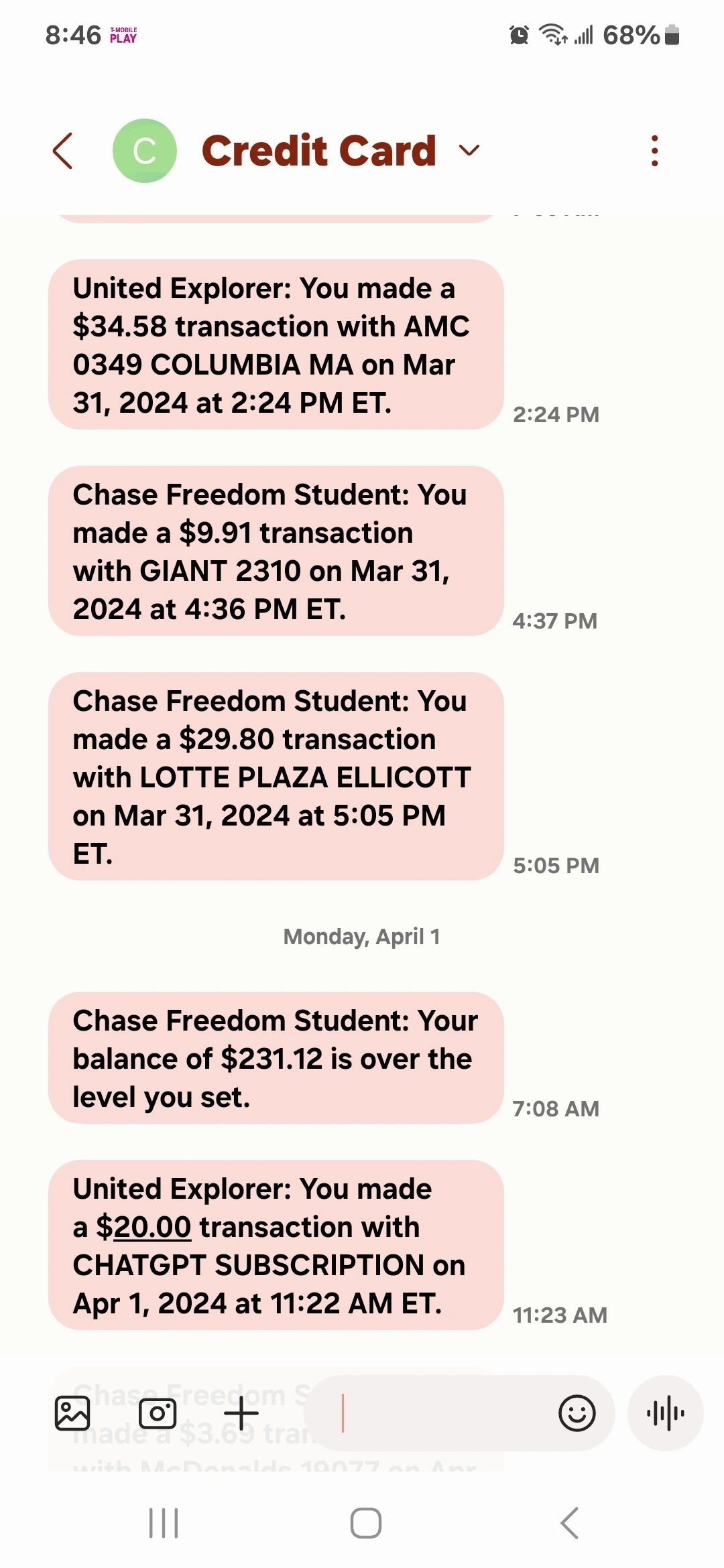Open the three-dot more options menu

(654, 151)
